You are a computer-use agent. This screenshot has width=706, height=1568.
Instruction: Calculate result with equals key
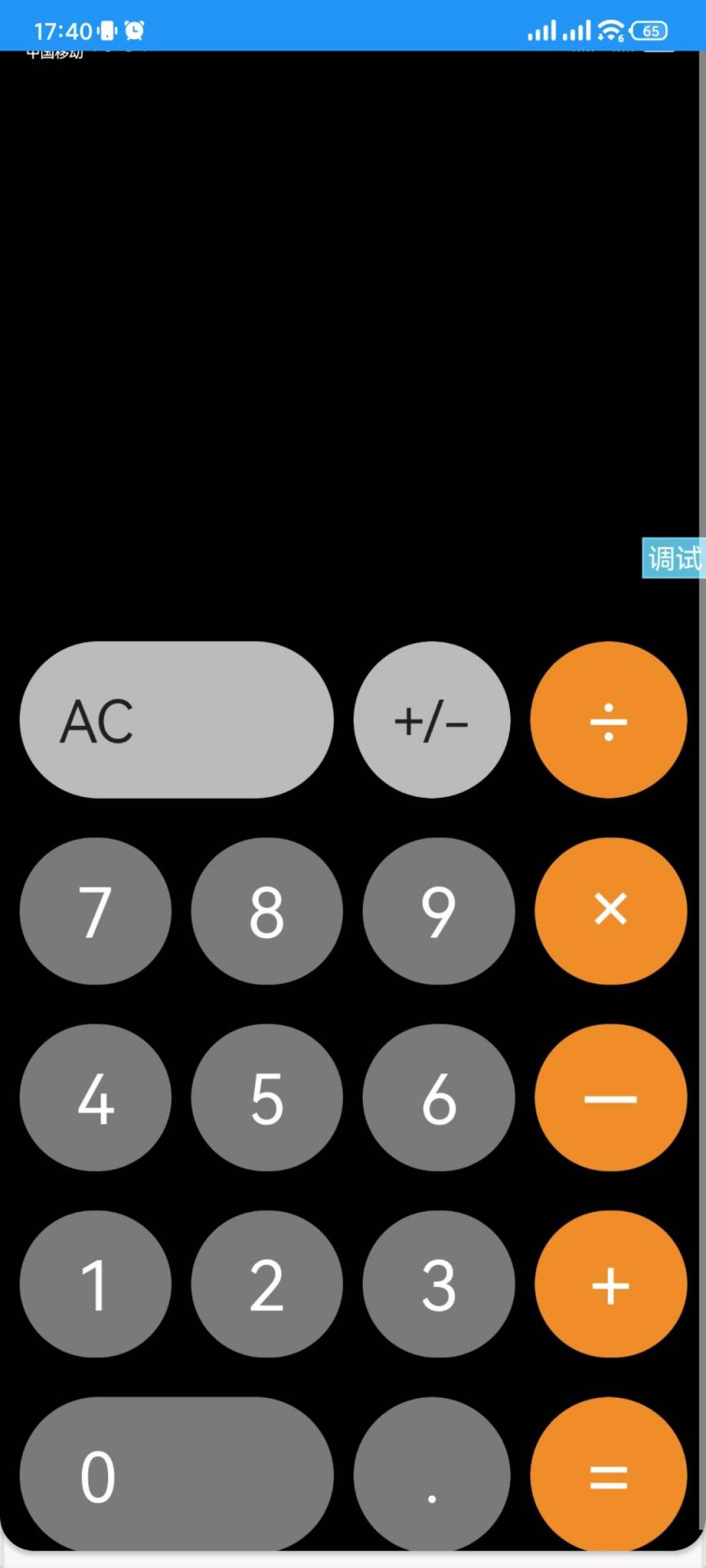608,1475
